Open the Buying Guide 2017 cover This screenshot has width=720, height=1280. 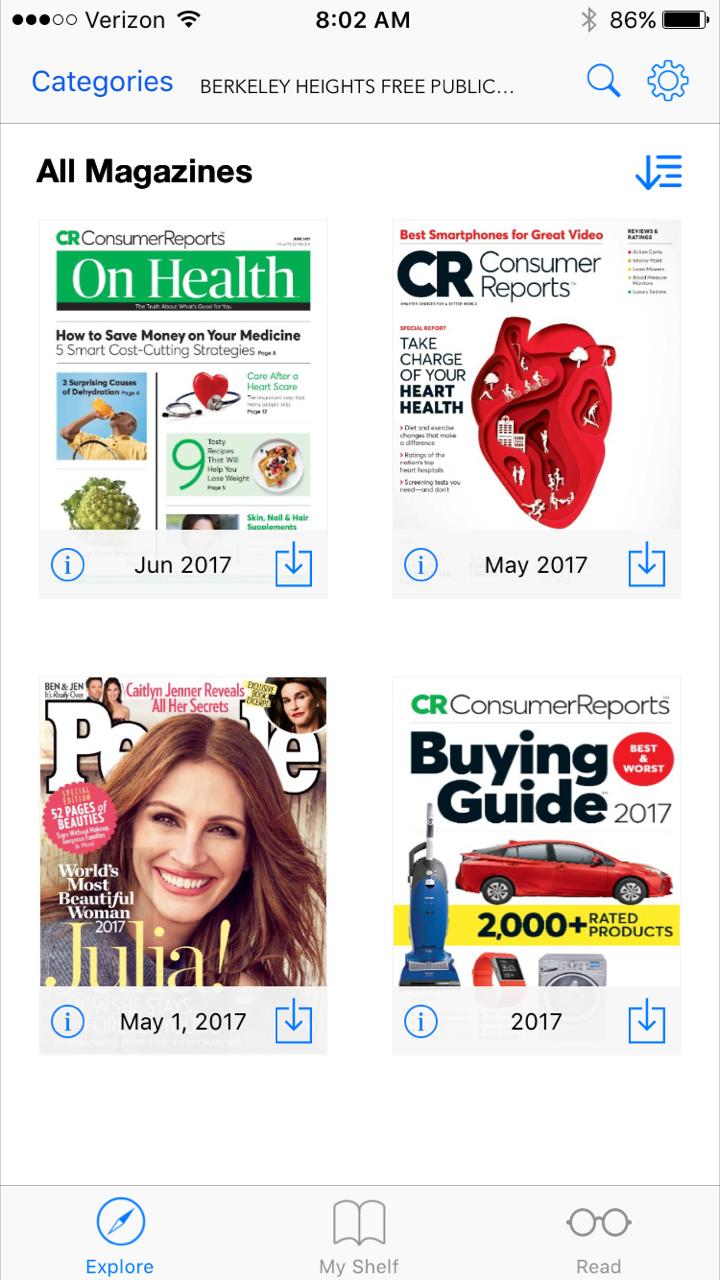536,830
